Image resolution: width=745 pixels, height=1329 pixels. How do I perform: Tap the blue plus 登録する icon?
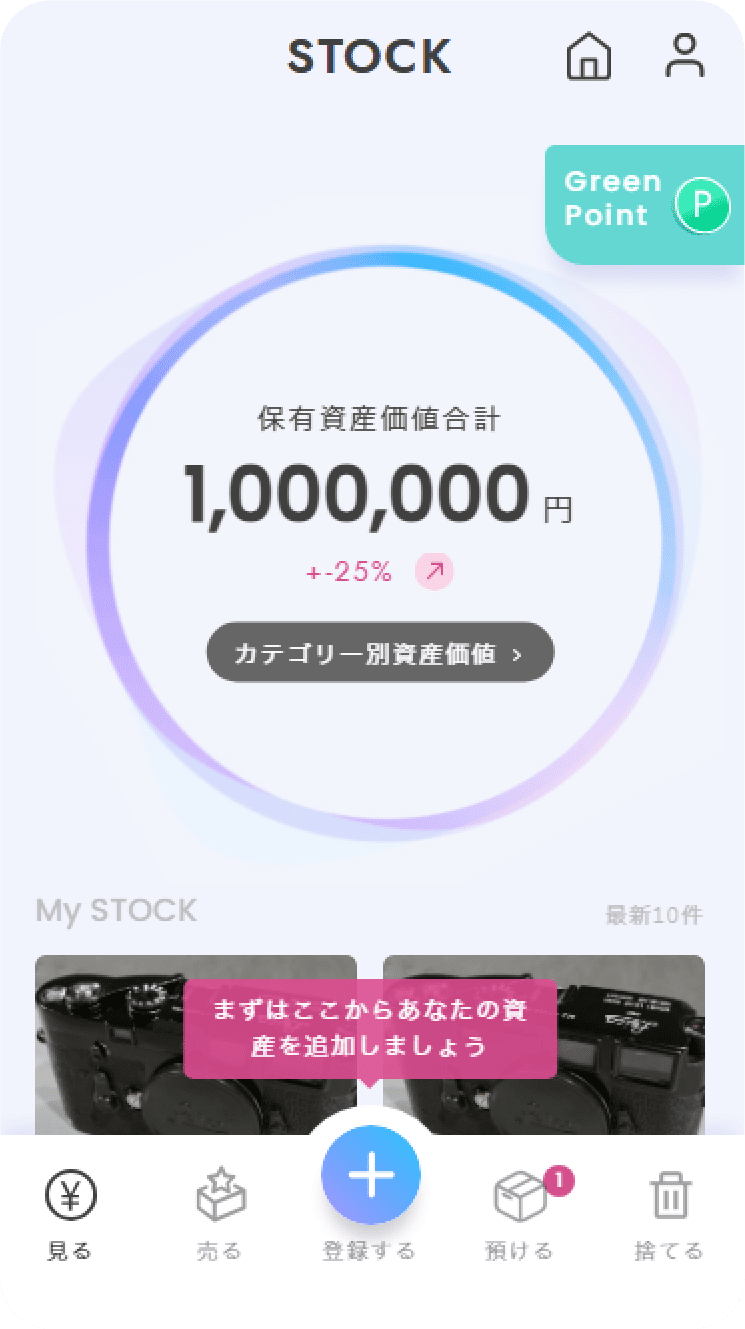pos(370,1175)
